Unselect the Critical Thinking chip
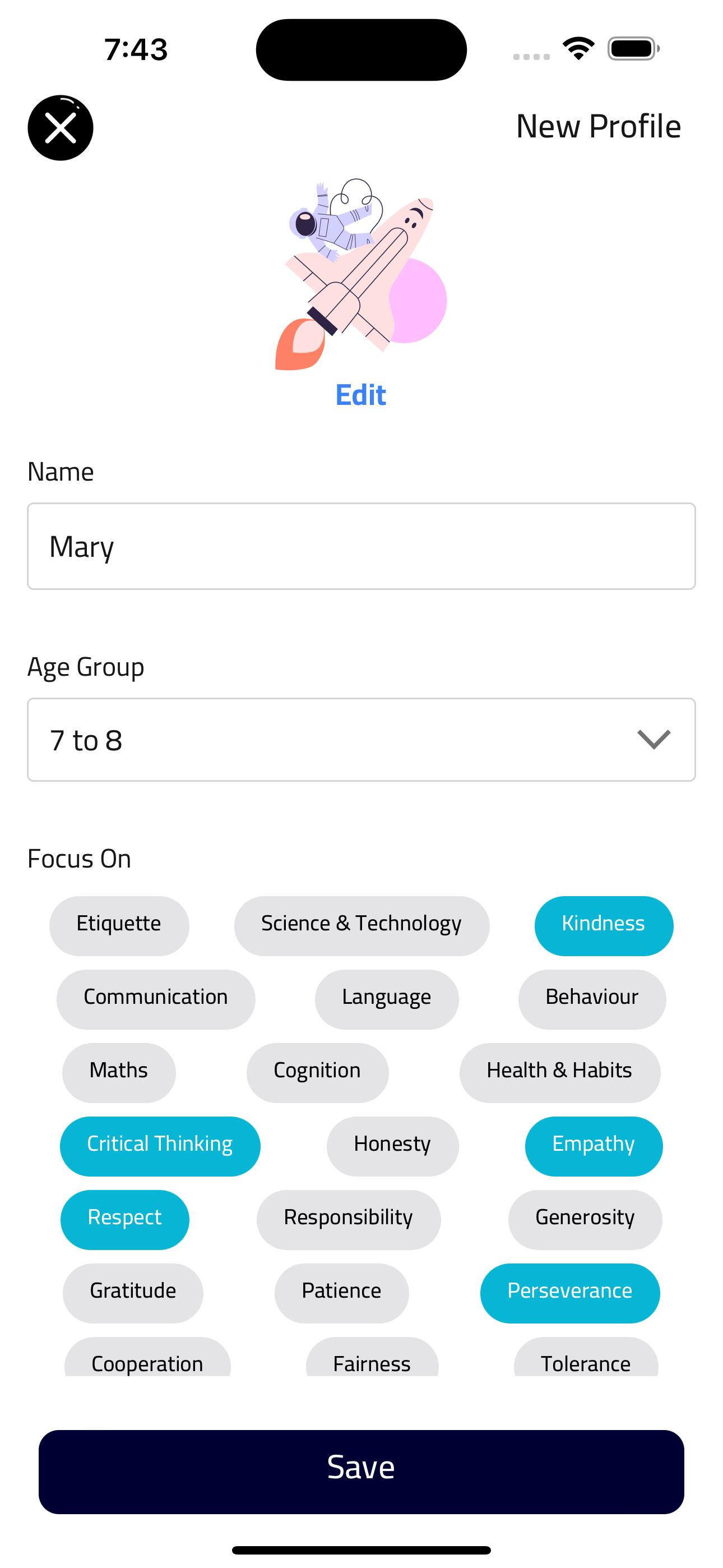 click(160, 1146)
